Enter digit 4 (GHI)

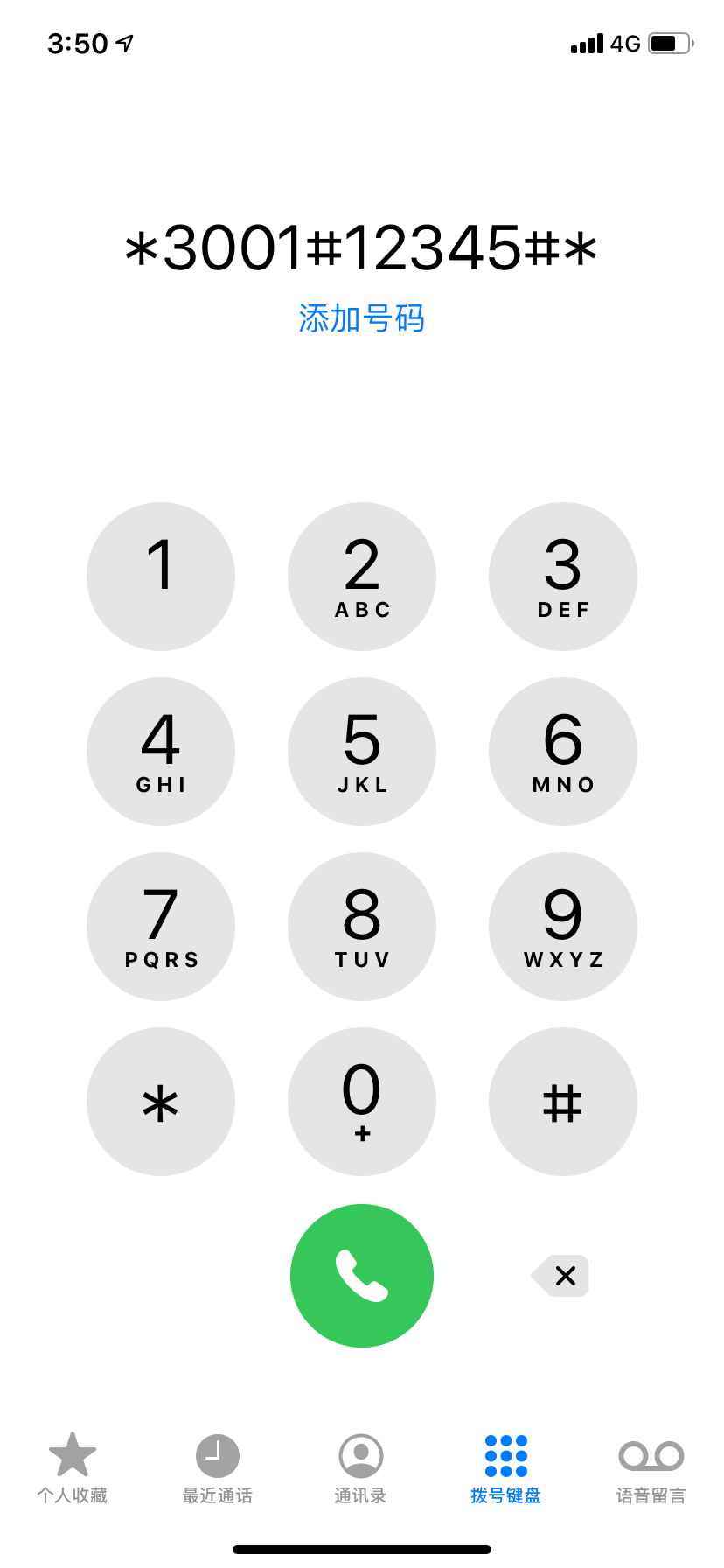click(161, 752)
